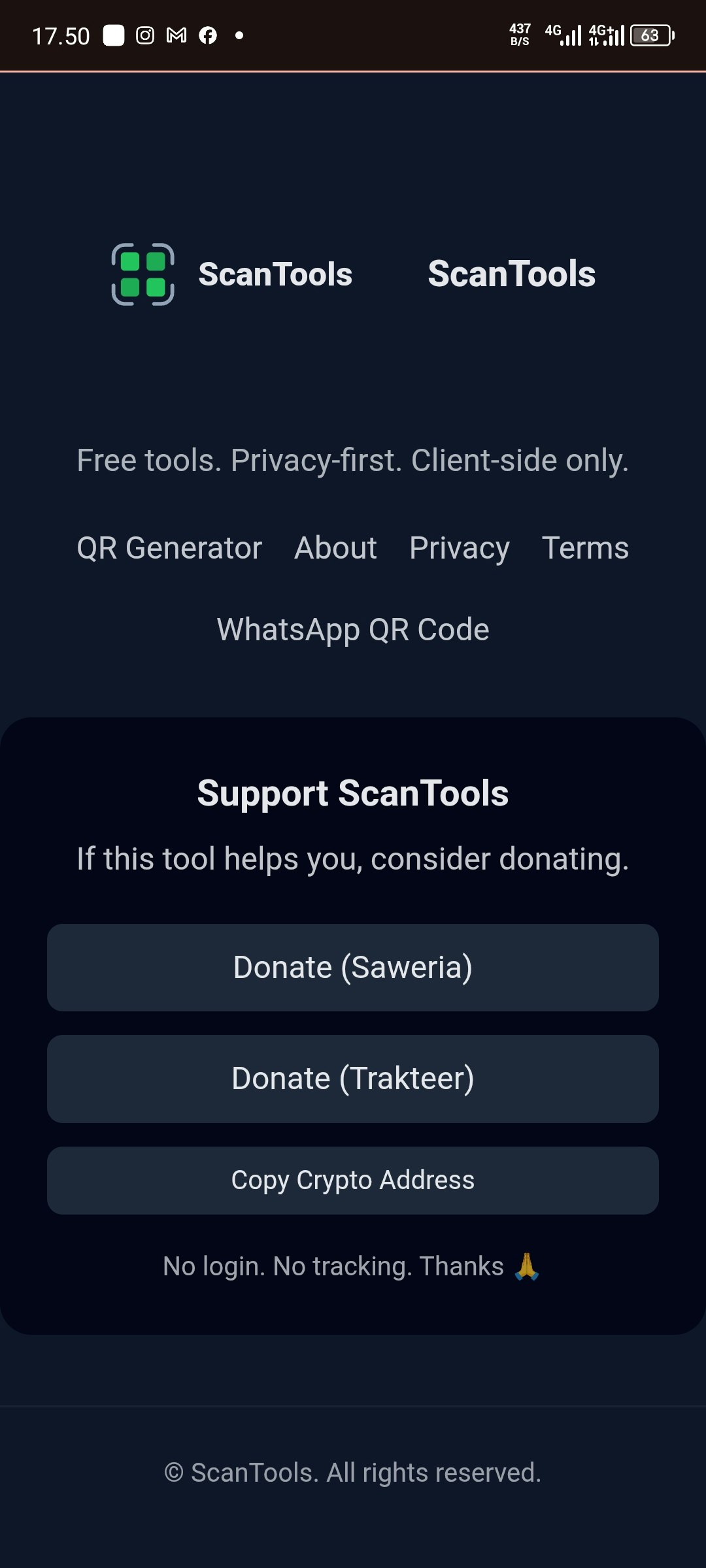Tap the battery level indicator
Image resolution: width=706 pixels, height=1568 pixels.
(x=650, y=34)
